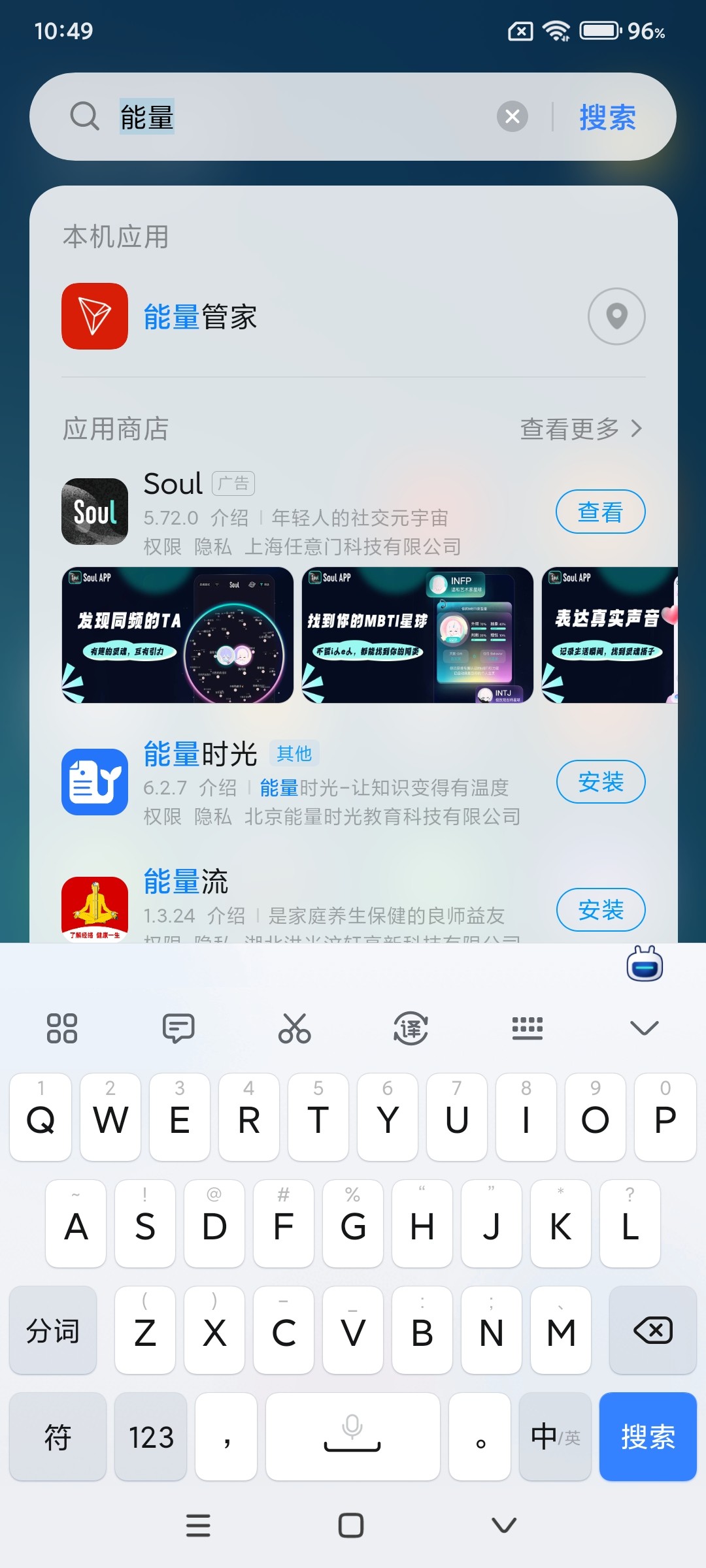Image resolution: width=706 pixels, height=1568 pixels.
Task: Tap the scissors clipboard tool on keyboard
Action: click(294, 1028)
